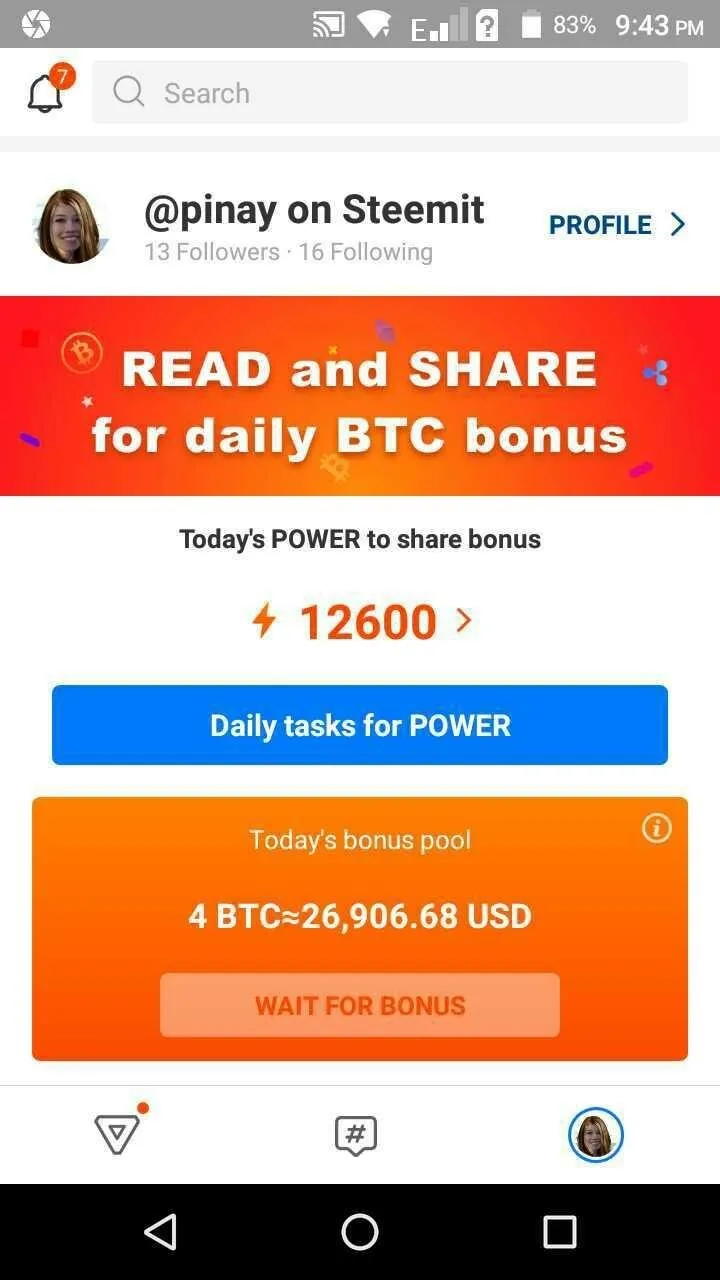Open today's POWER value 12600
The image size is (720, 1280).
coord(360,622)
